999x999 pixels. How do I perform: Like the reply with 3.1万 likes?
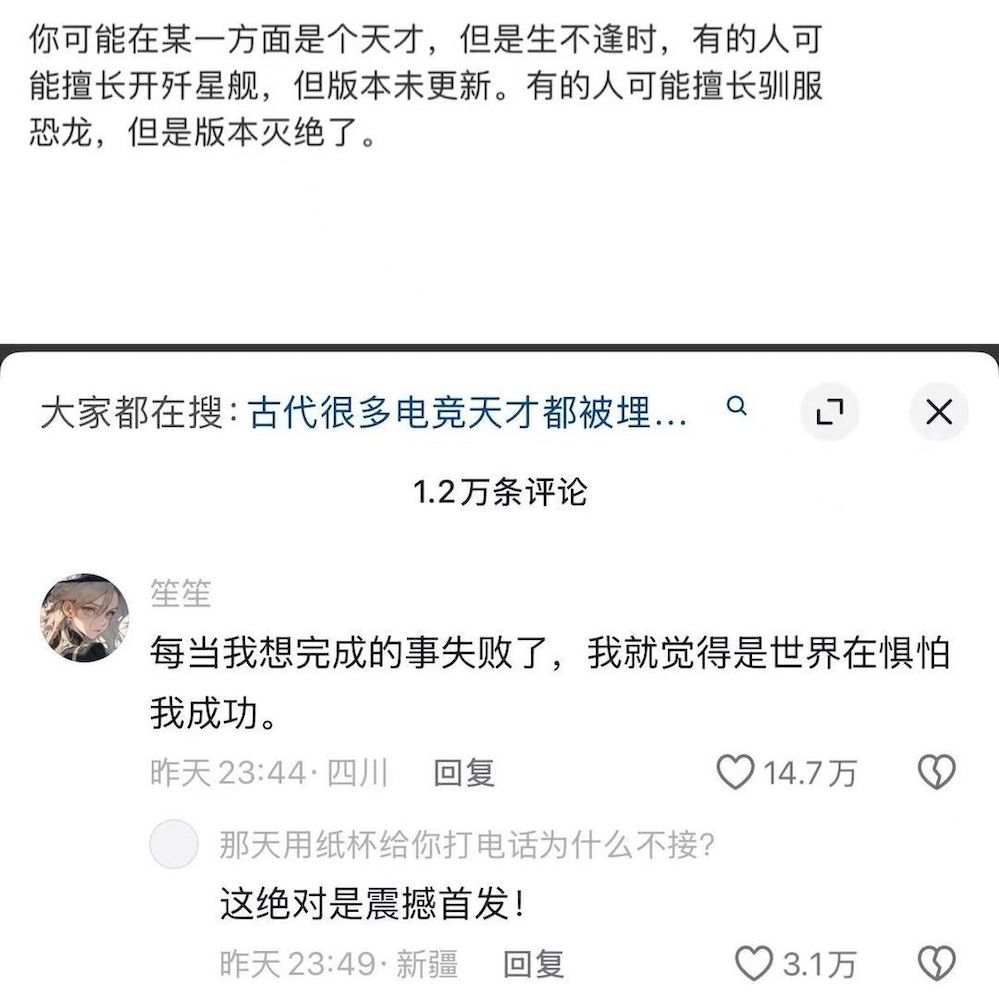pos(754,964)
